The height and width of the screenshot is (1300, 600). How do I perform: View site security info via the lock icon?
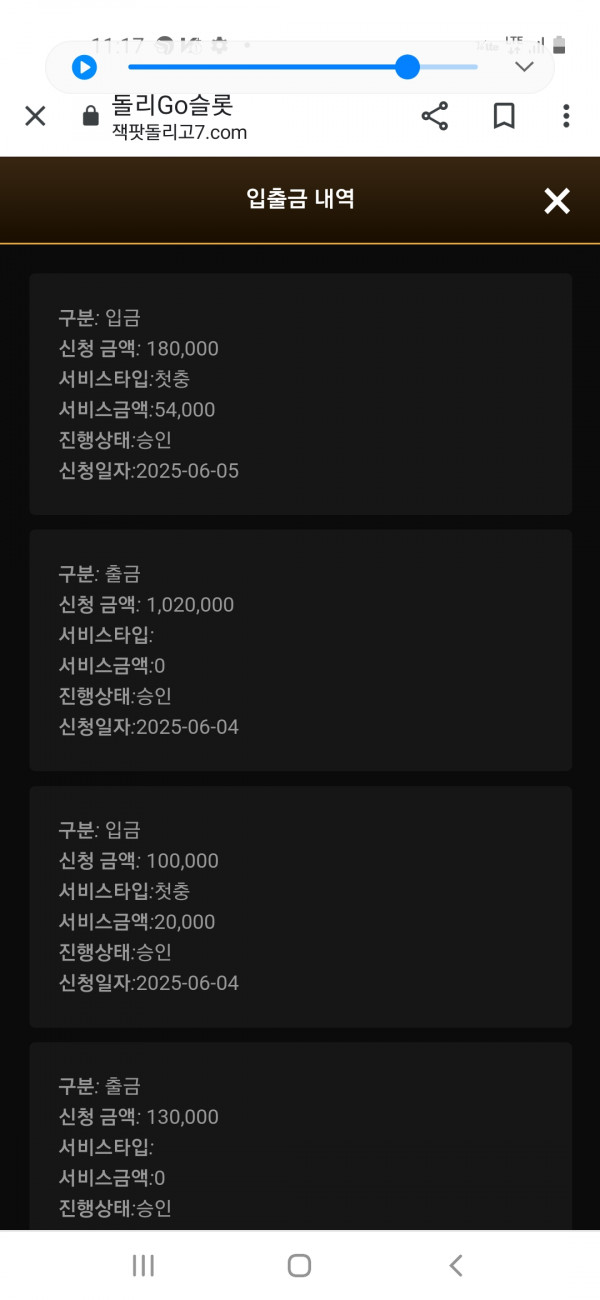tap(90, 116)
